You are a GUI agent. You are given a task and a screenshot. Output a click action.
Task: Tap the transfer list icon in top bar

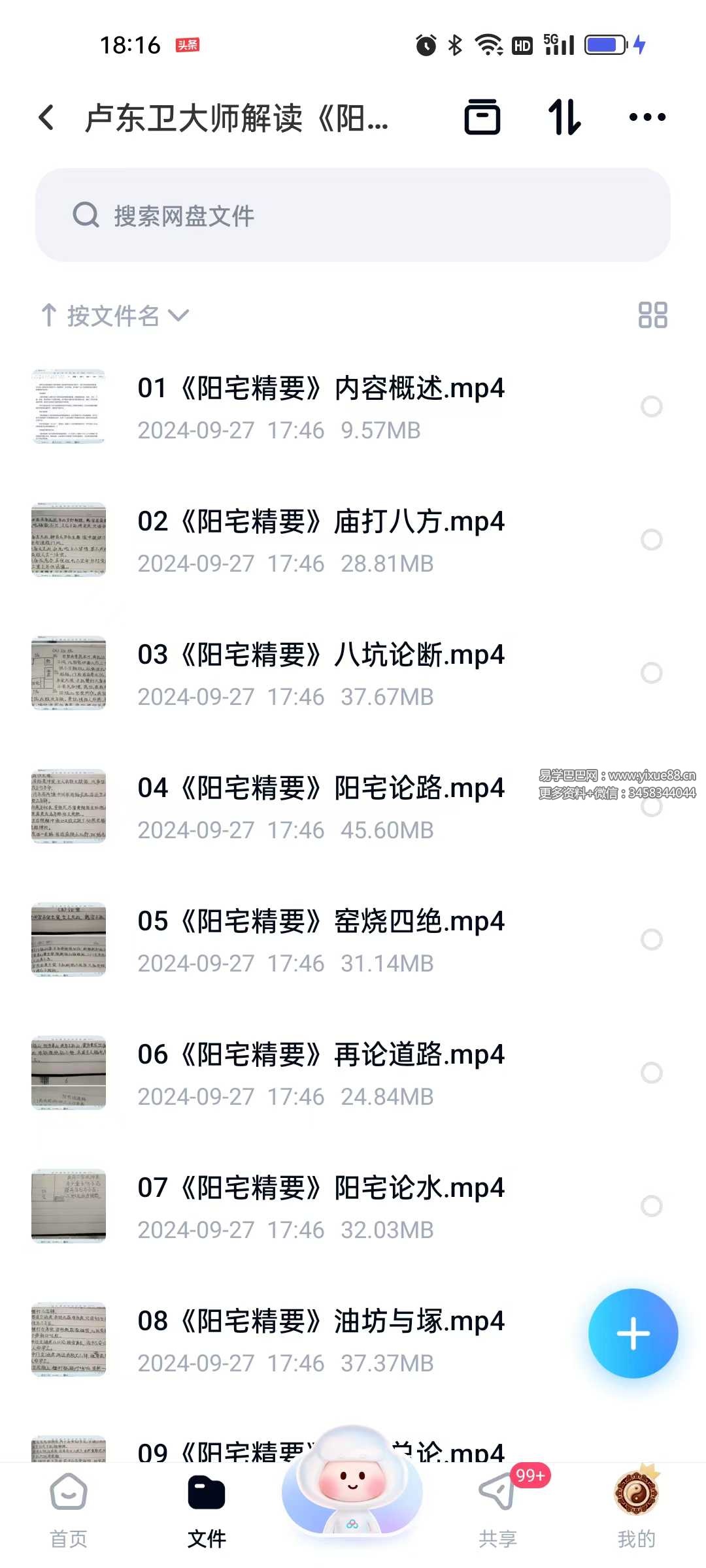click(563, 118)
